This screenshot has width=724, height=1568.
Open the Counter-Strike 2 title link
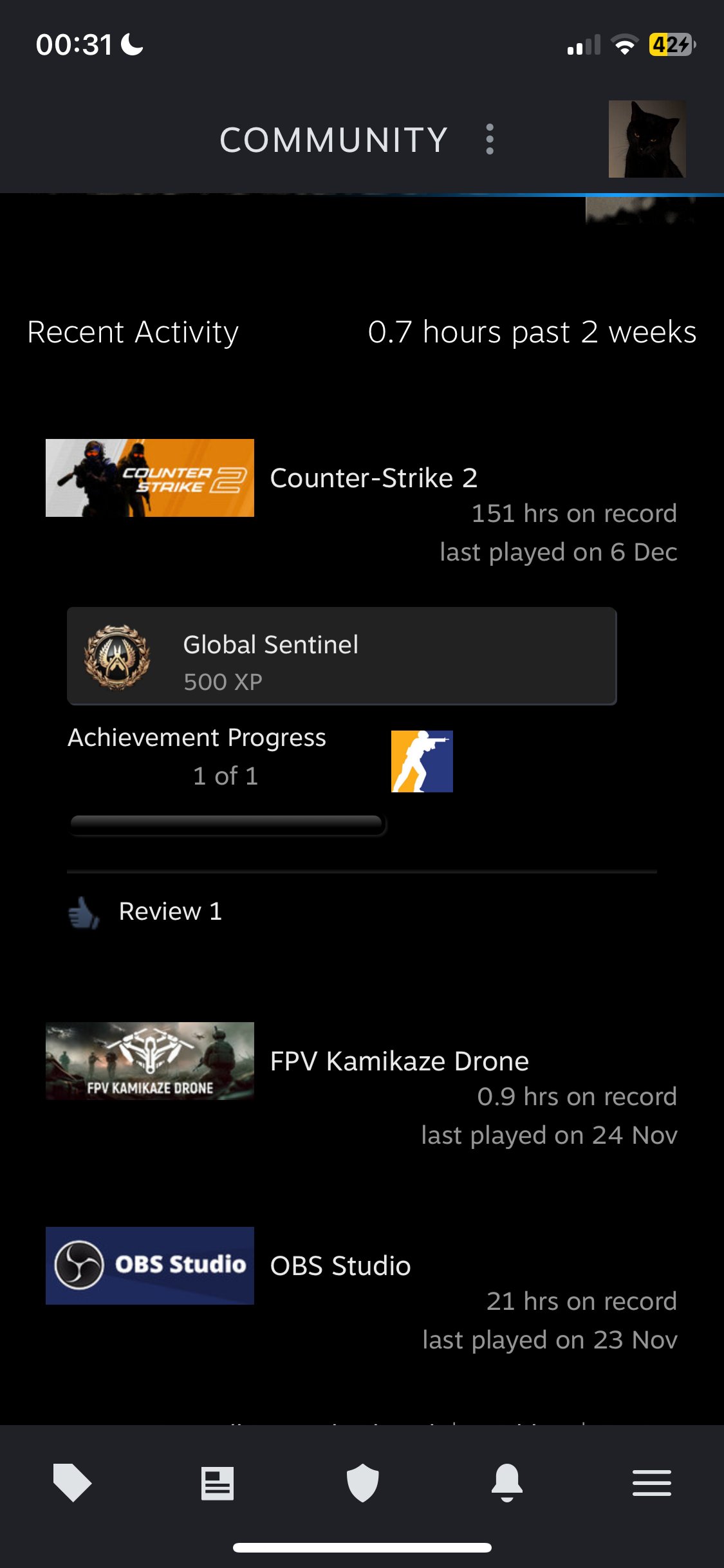click(x=373, y=478)
